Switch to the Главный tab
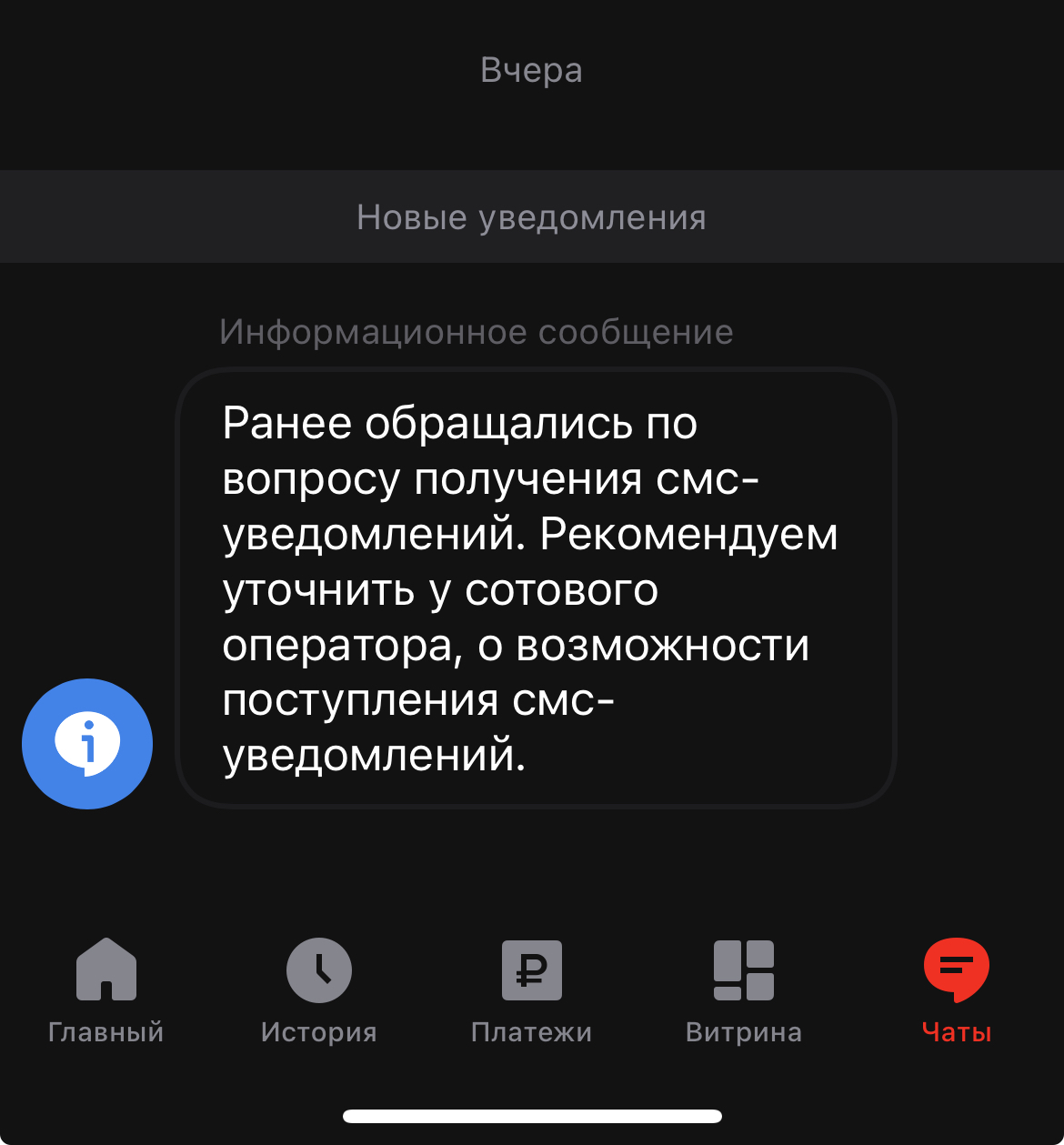The height and width of the screenshot is (1145, 1064). (105, 989)
